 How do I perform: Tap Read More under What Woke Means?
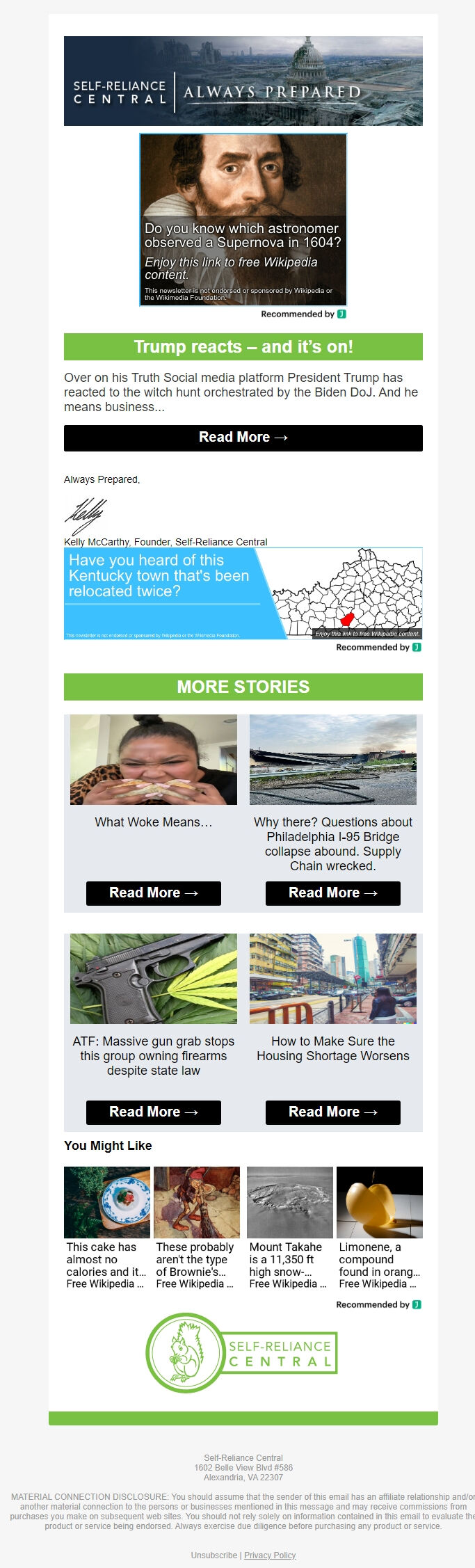pos(153,893)
